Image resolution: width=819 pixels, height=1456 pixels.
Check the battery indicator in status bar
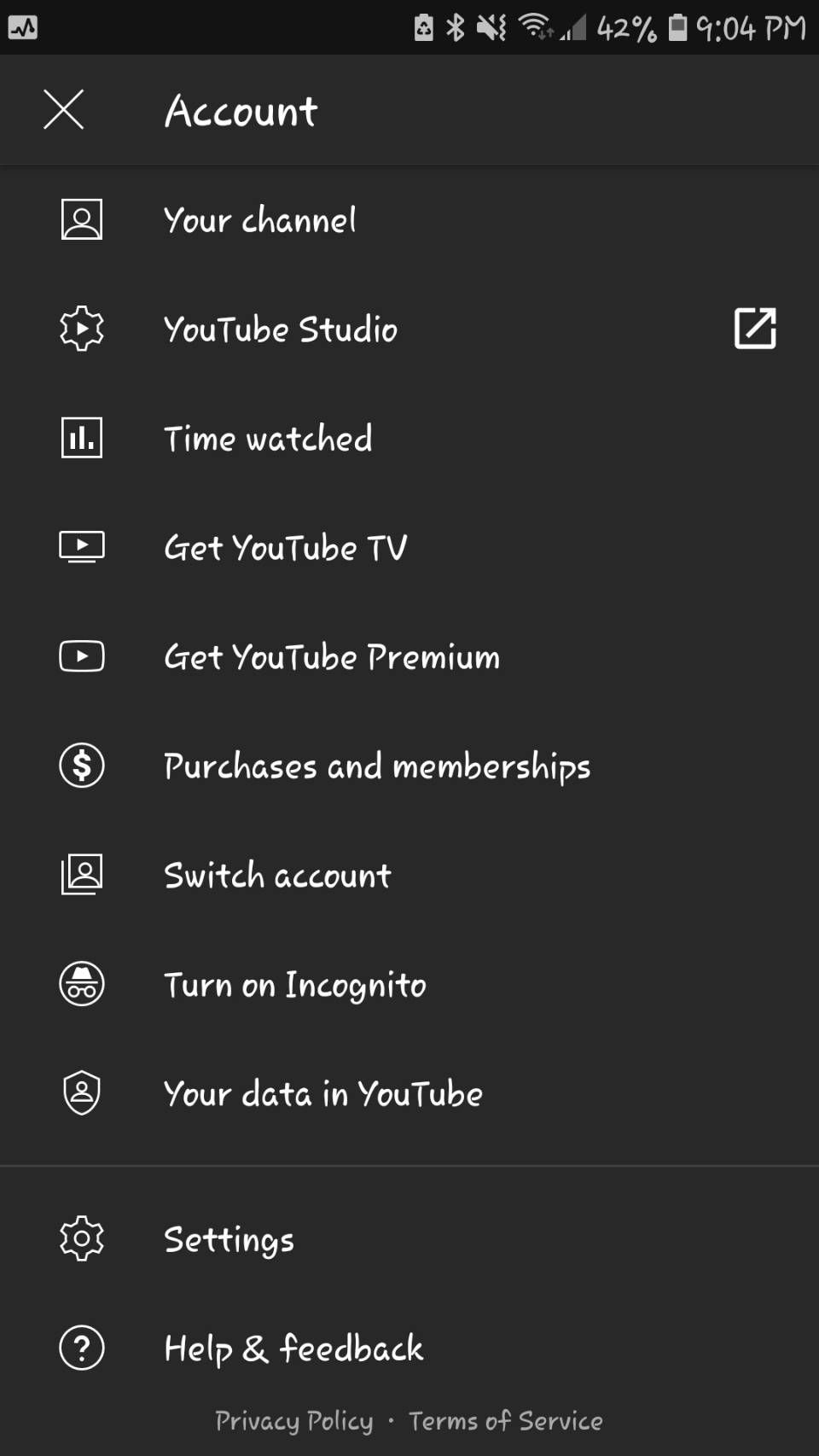pos(677,26)
